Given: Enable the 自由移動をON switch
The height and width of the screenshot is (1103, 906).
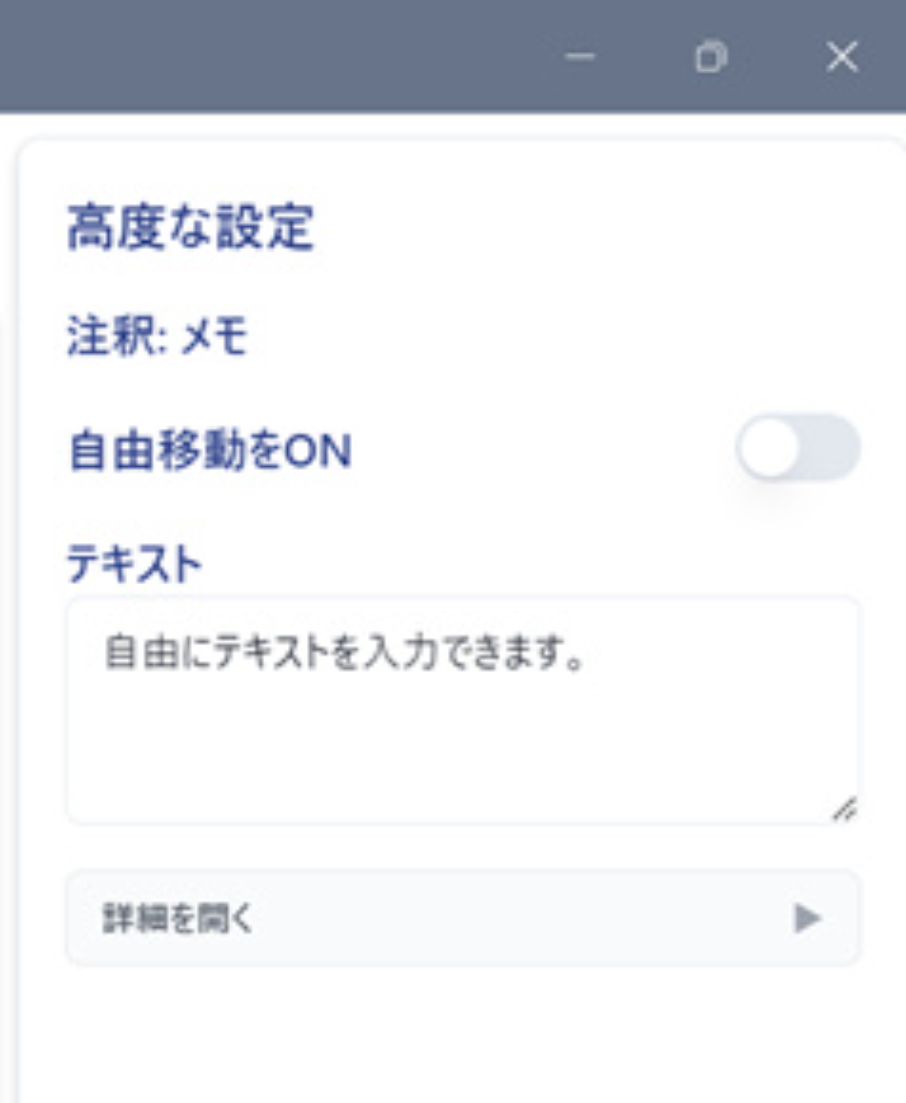Looking at the screenshot, I should (798, 447).
